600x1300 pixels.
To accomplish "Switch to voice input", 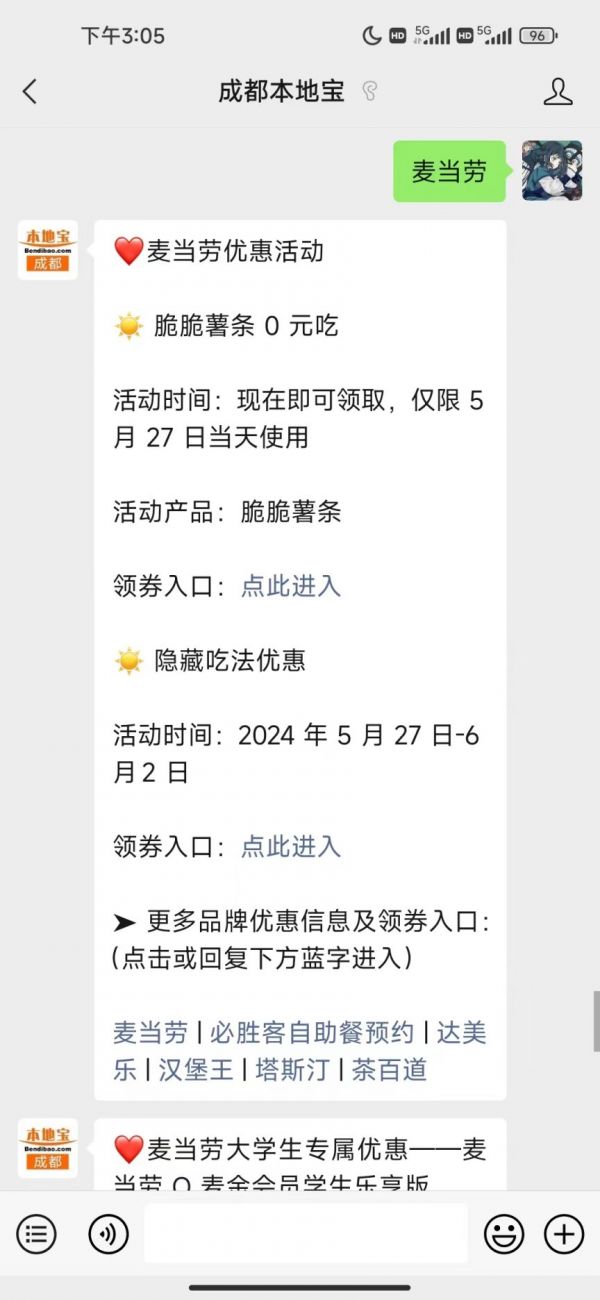I will click(108, 1234).
